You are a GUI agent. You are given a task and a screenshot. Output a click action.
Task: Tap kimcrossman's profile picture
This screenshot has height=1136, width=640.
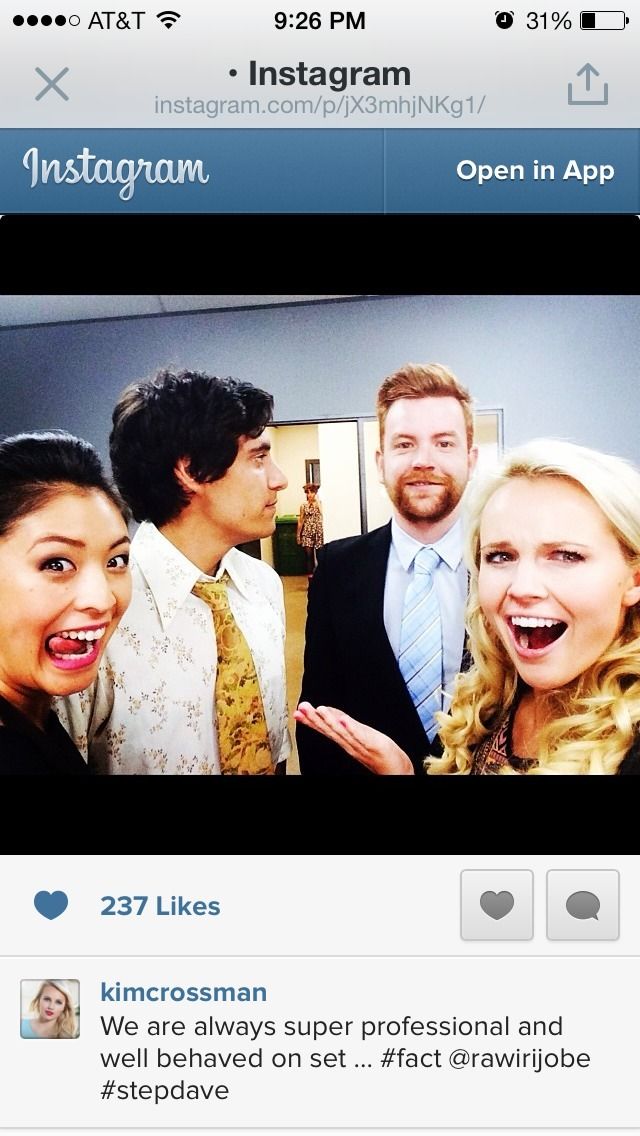point(50,1009)
